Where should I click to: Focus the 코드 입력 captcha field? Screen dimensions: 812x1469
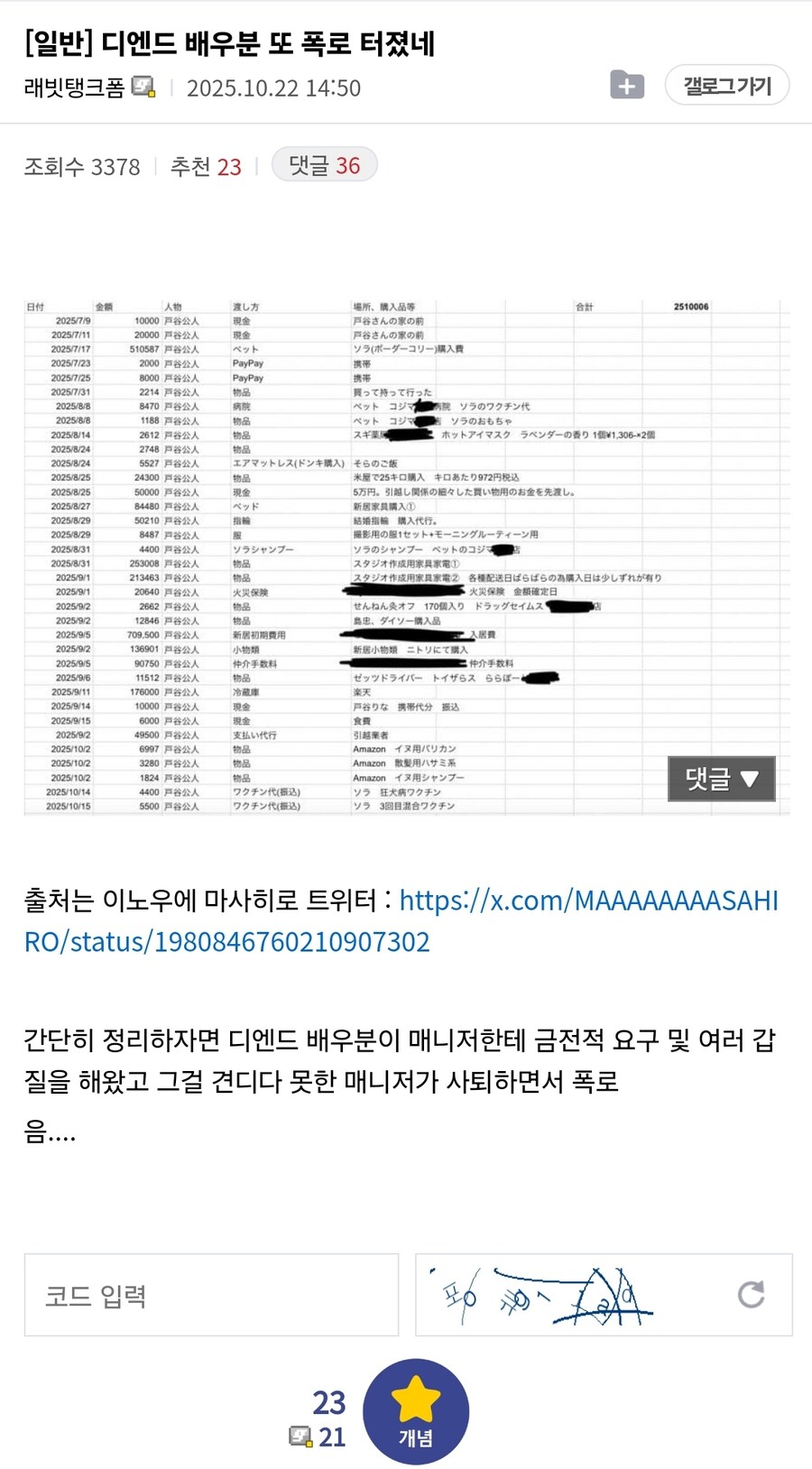point(211,1295)
